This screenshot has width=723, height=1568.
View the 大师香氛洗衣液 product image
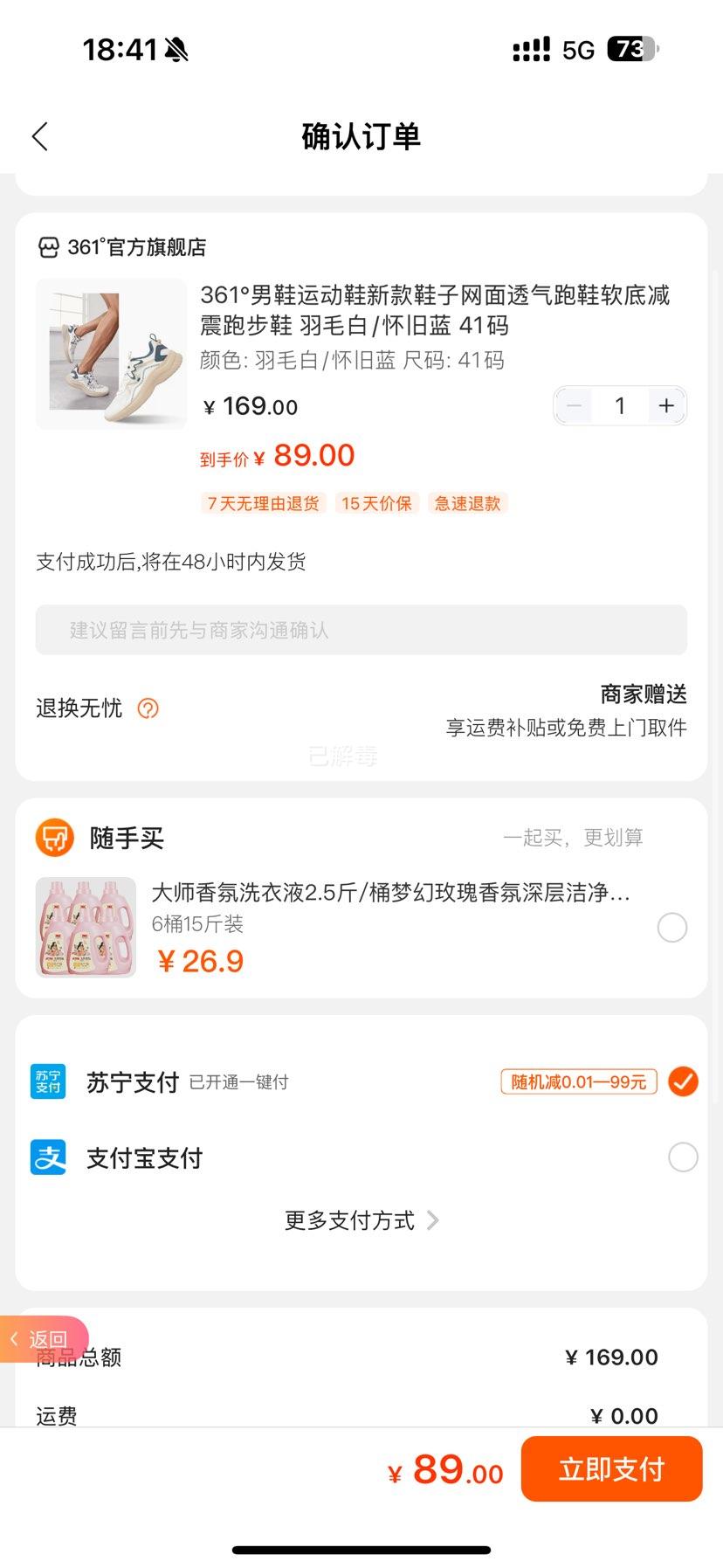(86, 927)
